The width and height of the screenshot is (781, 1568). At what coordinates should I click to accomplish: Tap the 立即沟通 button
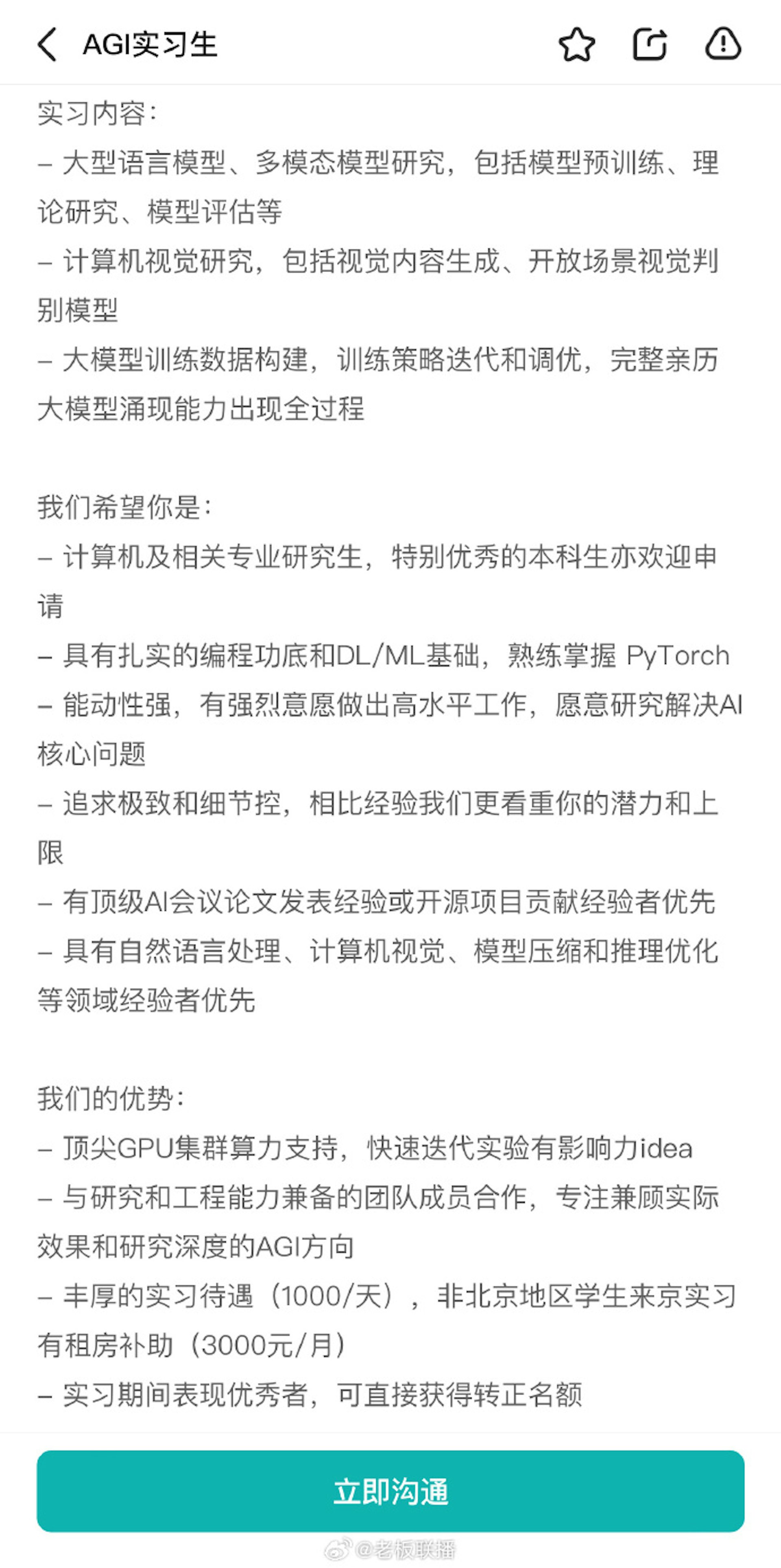[390, 1491]
